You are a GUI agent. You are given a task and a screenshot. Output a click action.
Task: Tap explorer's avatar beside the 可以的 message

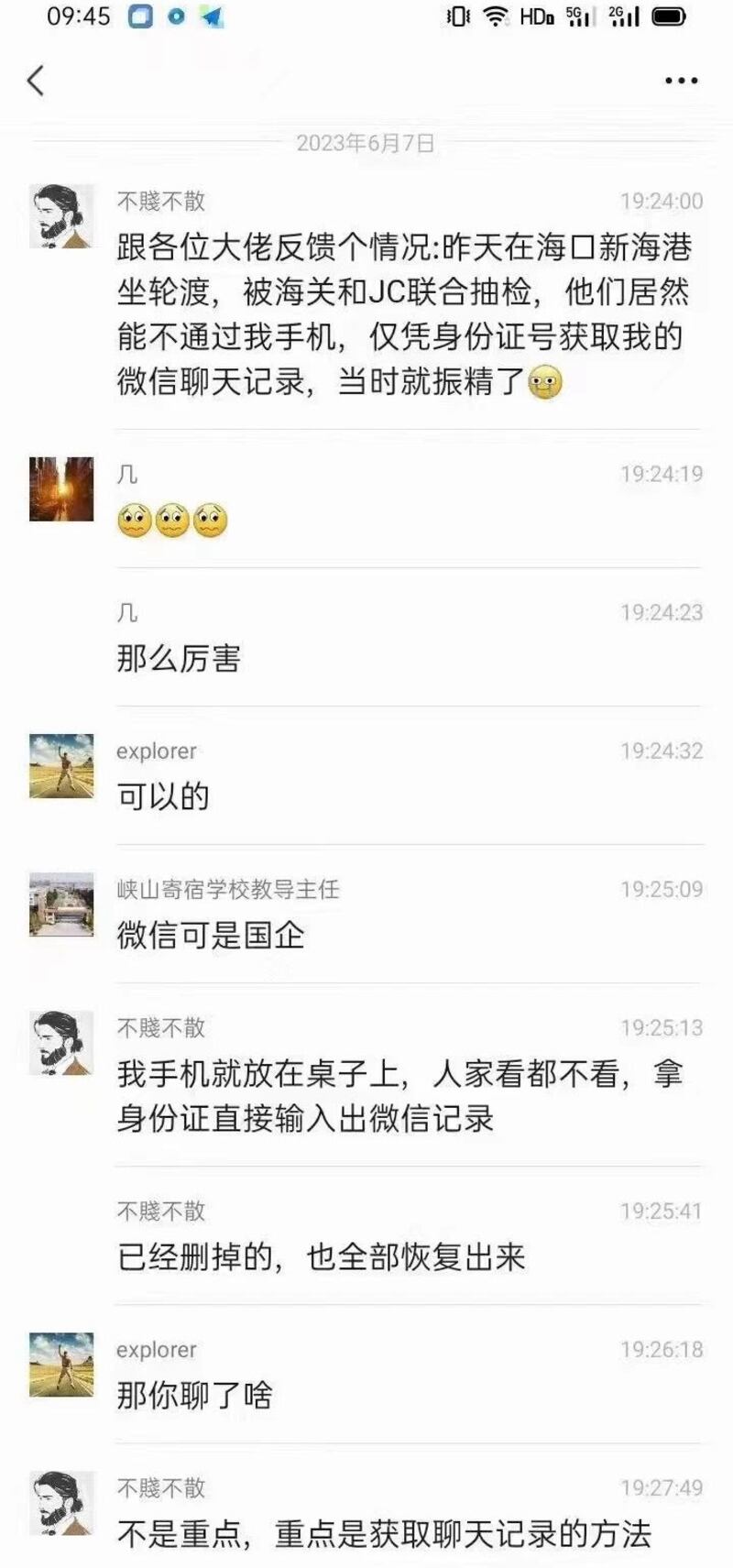point(61,766)
